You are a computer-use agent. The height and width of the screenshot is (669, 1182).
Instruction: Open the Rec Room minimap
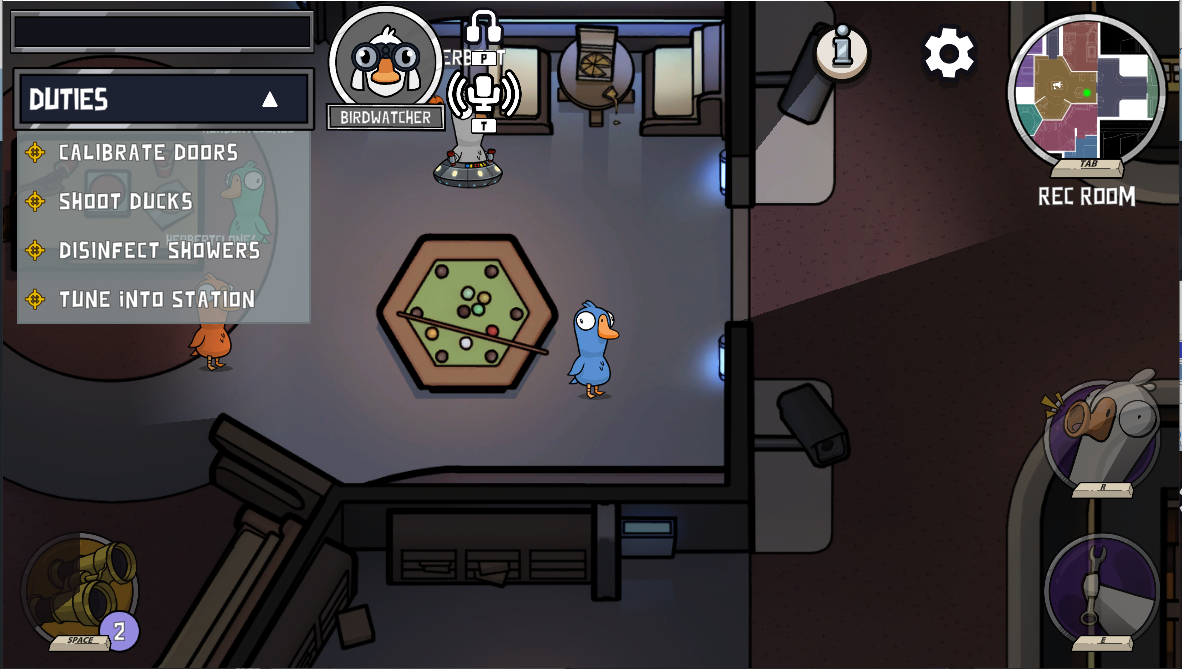[1086, 93]
